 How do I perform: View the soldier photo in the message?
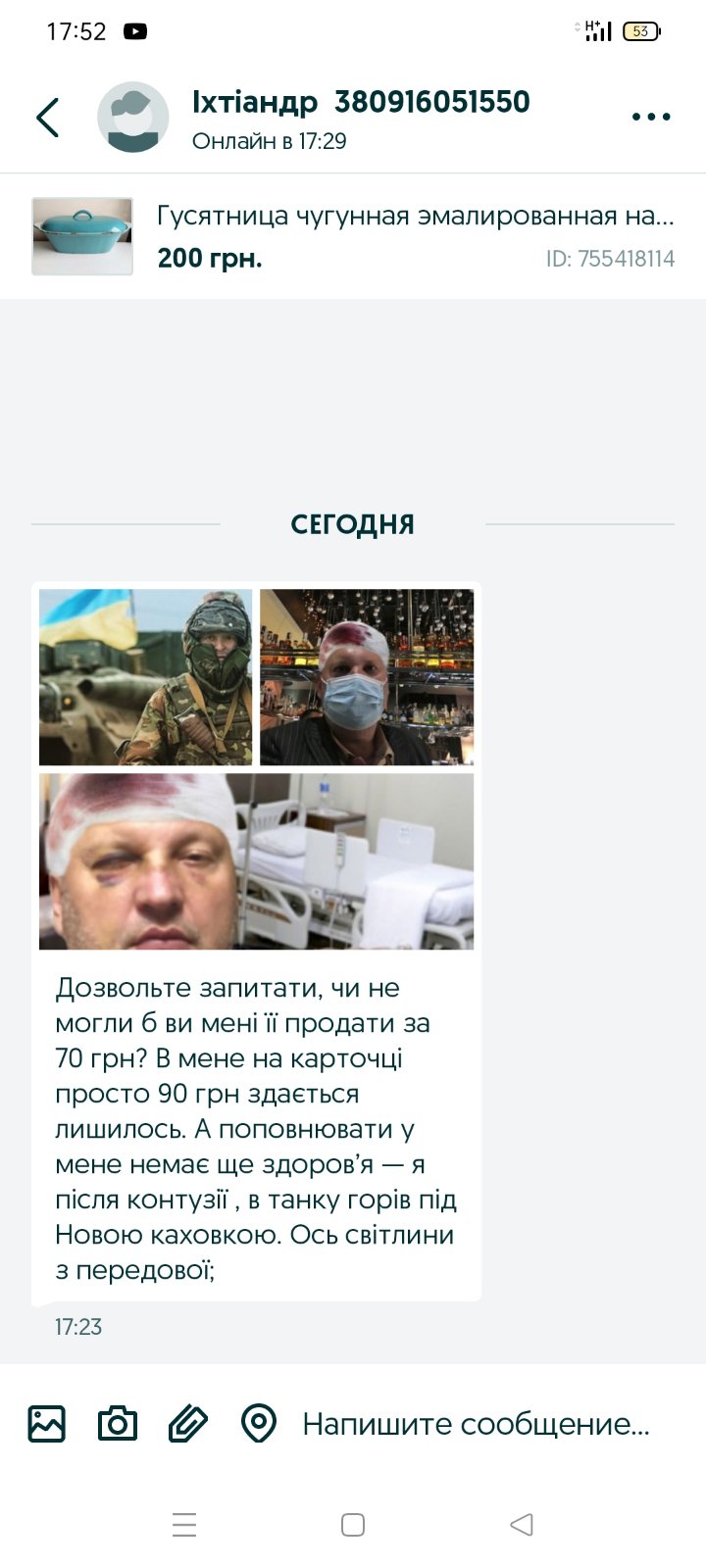145,677
